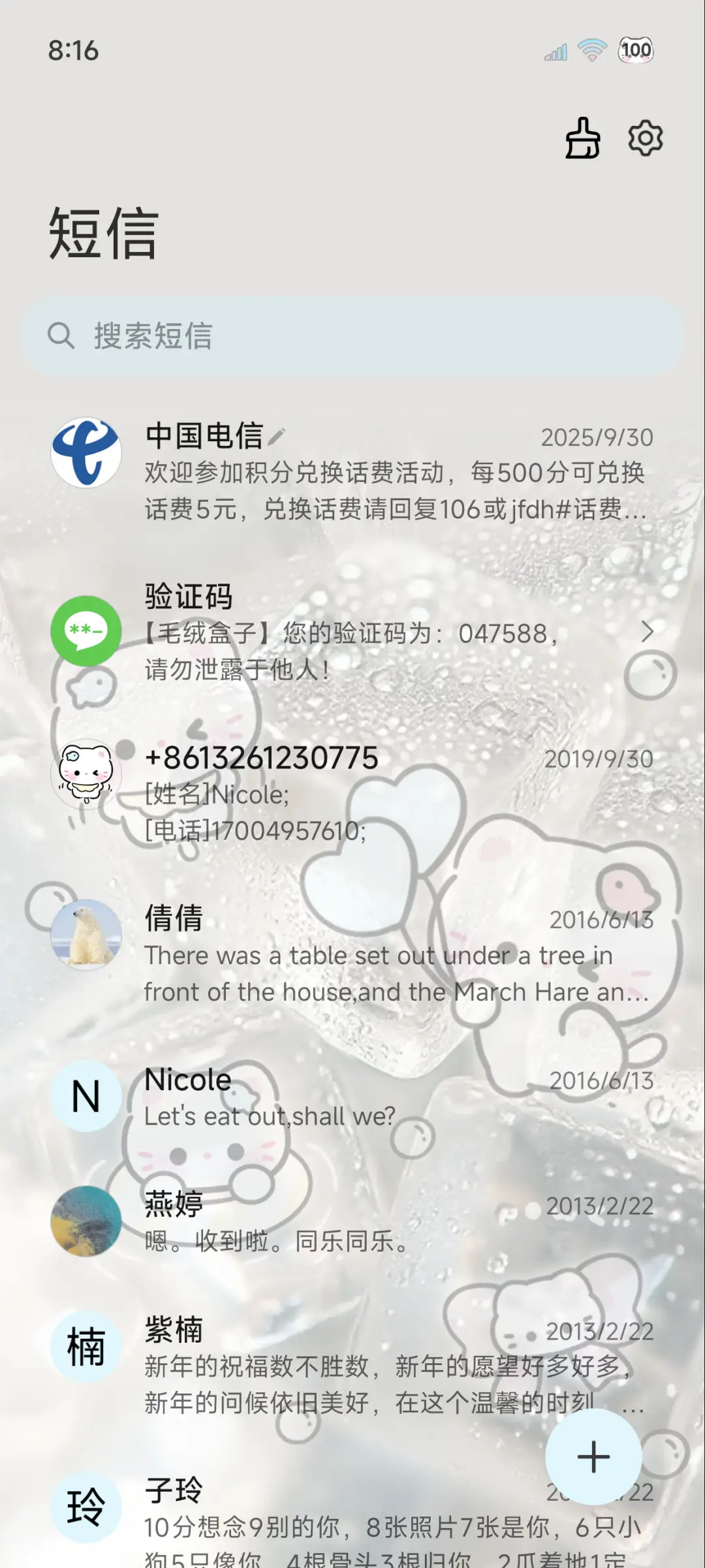The width and height of the screenshot is (705, 1568).
Task: Expand the 验证码 conversation with the chevron
Action: coord(650,632)
